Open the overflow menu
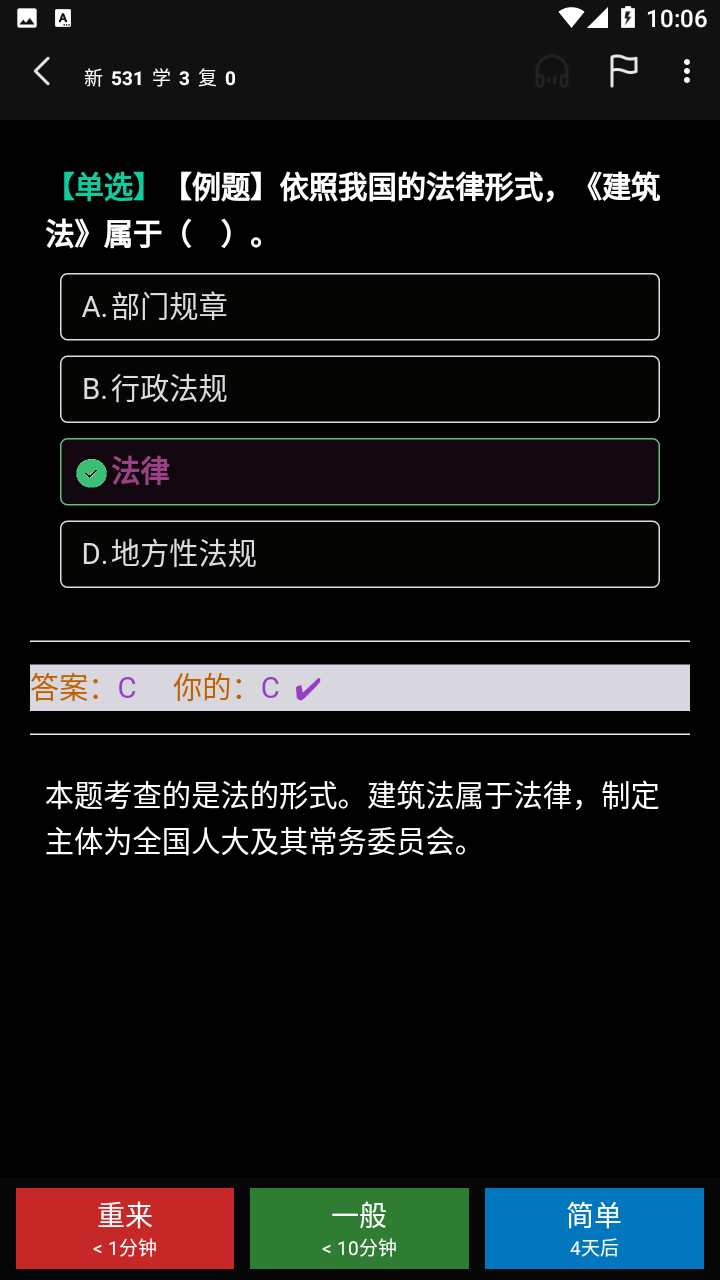Viewport: 720px width, 1280px height. (686, 72)
